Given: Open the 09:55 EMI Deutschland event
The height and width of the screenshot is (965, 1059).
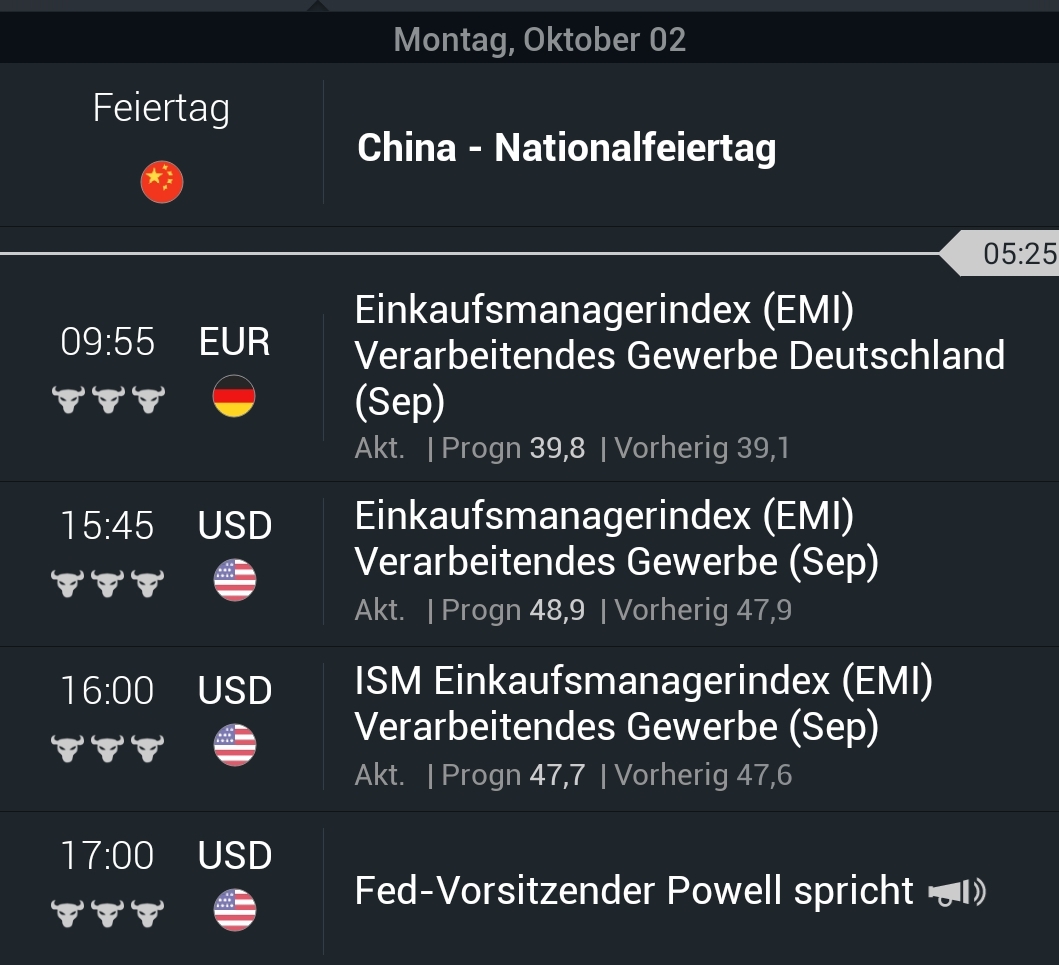Looking at the screenshot, I should (x=679, y=356).
